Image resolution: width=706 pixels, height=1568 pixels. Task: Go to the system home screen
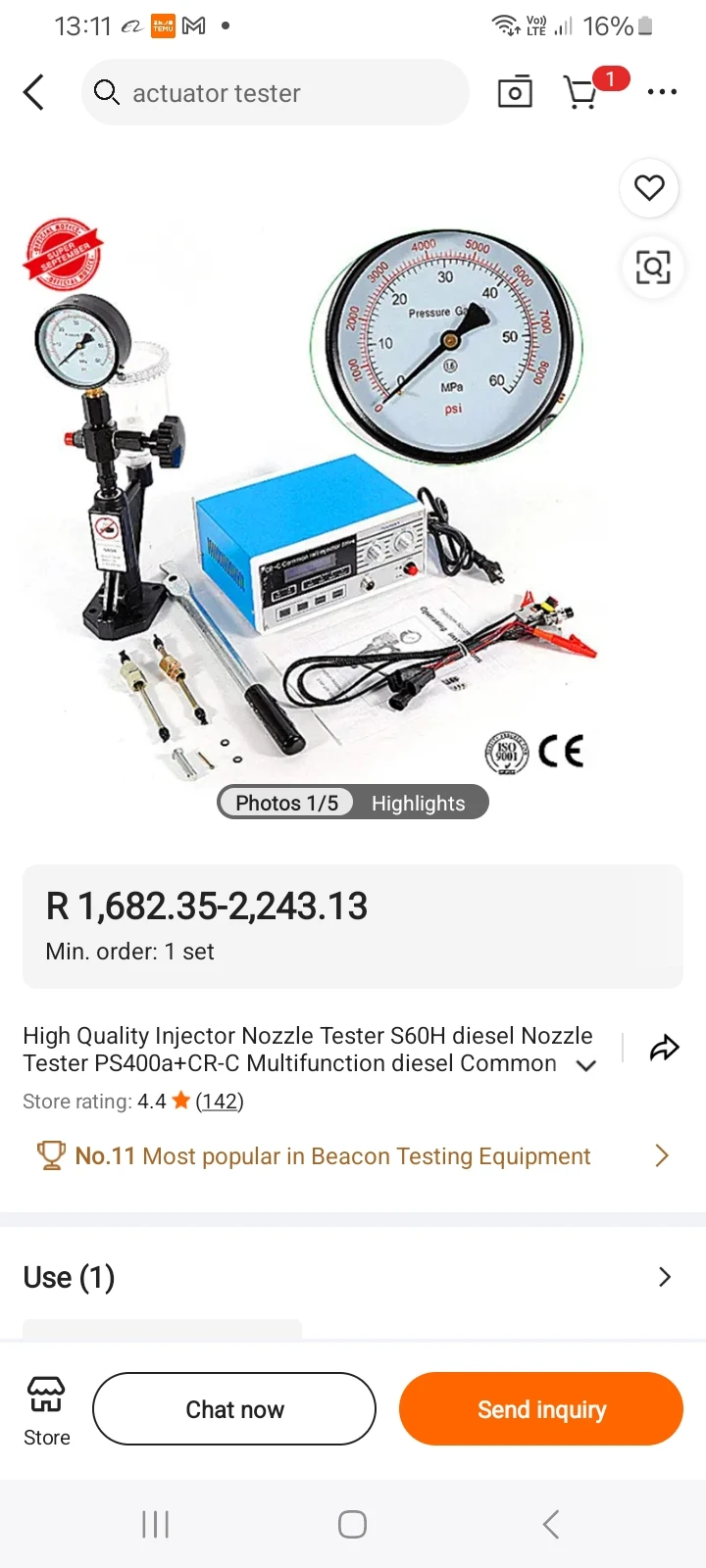352,1524
